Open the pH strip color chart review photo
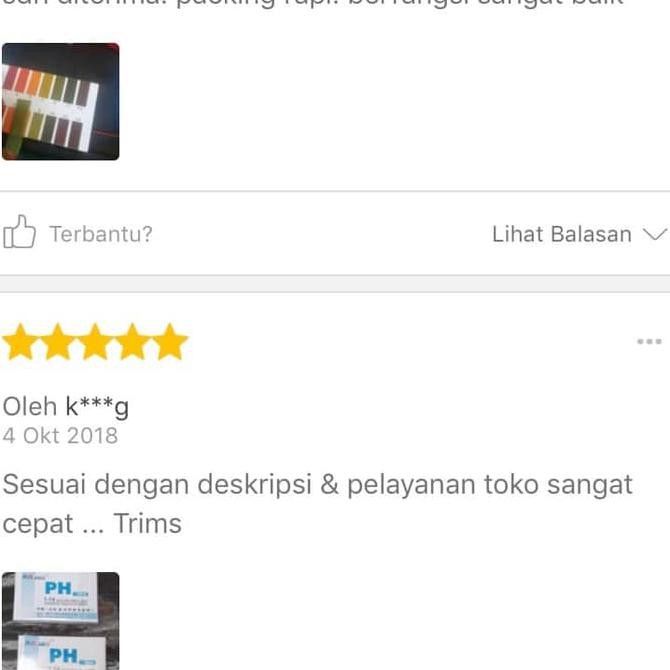670x670 pixels. tap(60, 101)
